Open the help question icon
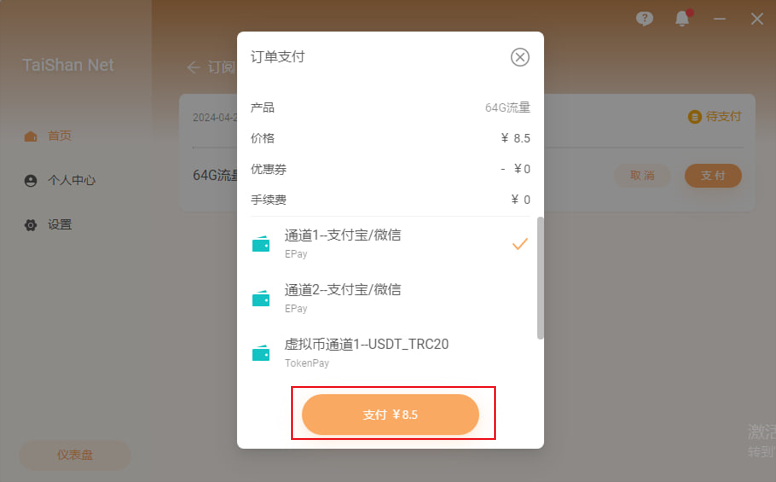The width and height of the screenshot is (776, 482). [x=645, y=19]
